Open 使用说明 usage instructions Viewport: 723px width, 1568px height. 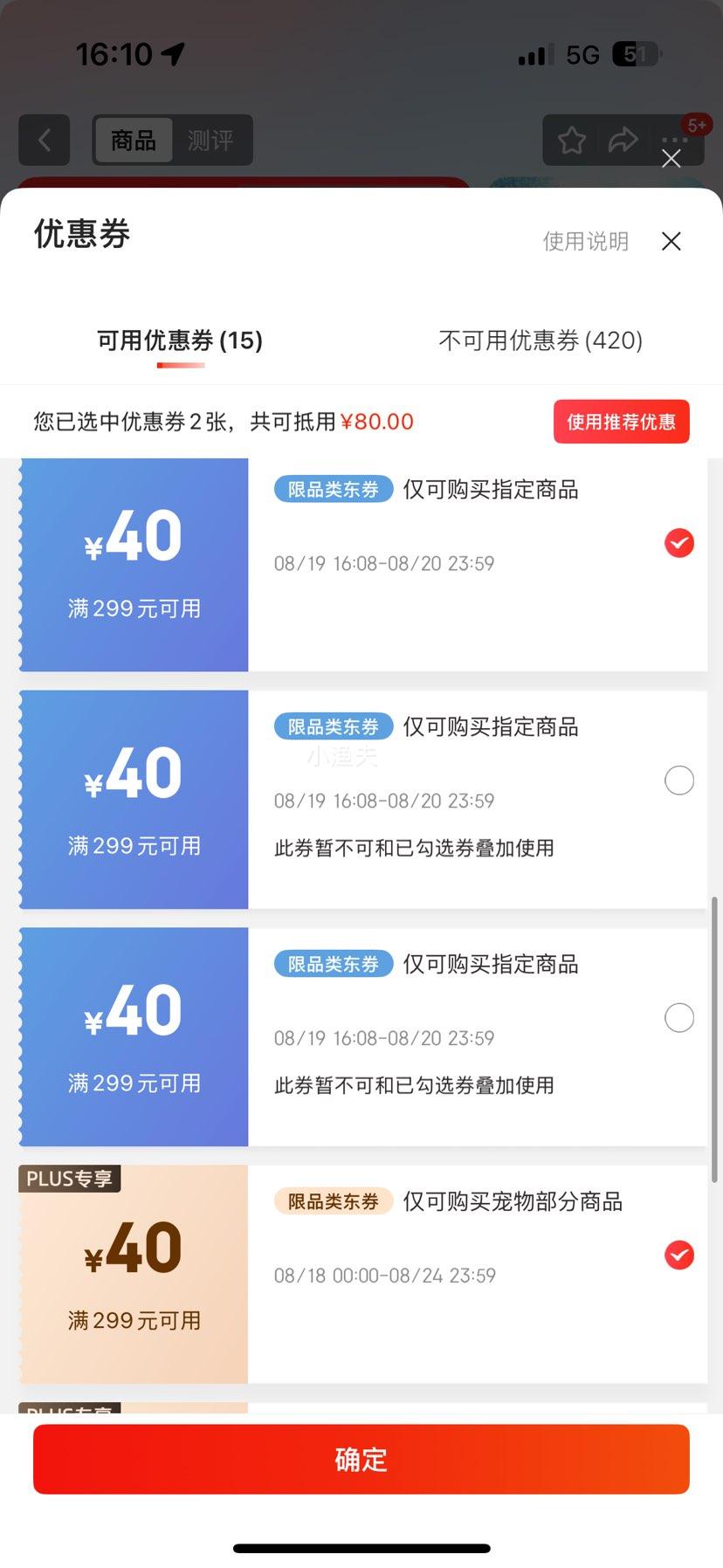click(x=586, y=241)
